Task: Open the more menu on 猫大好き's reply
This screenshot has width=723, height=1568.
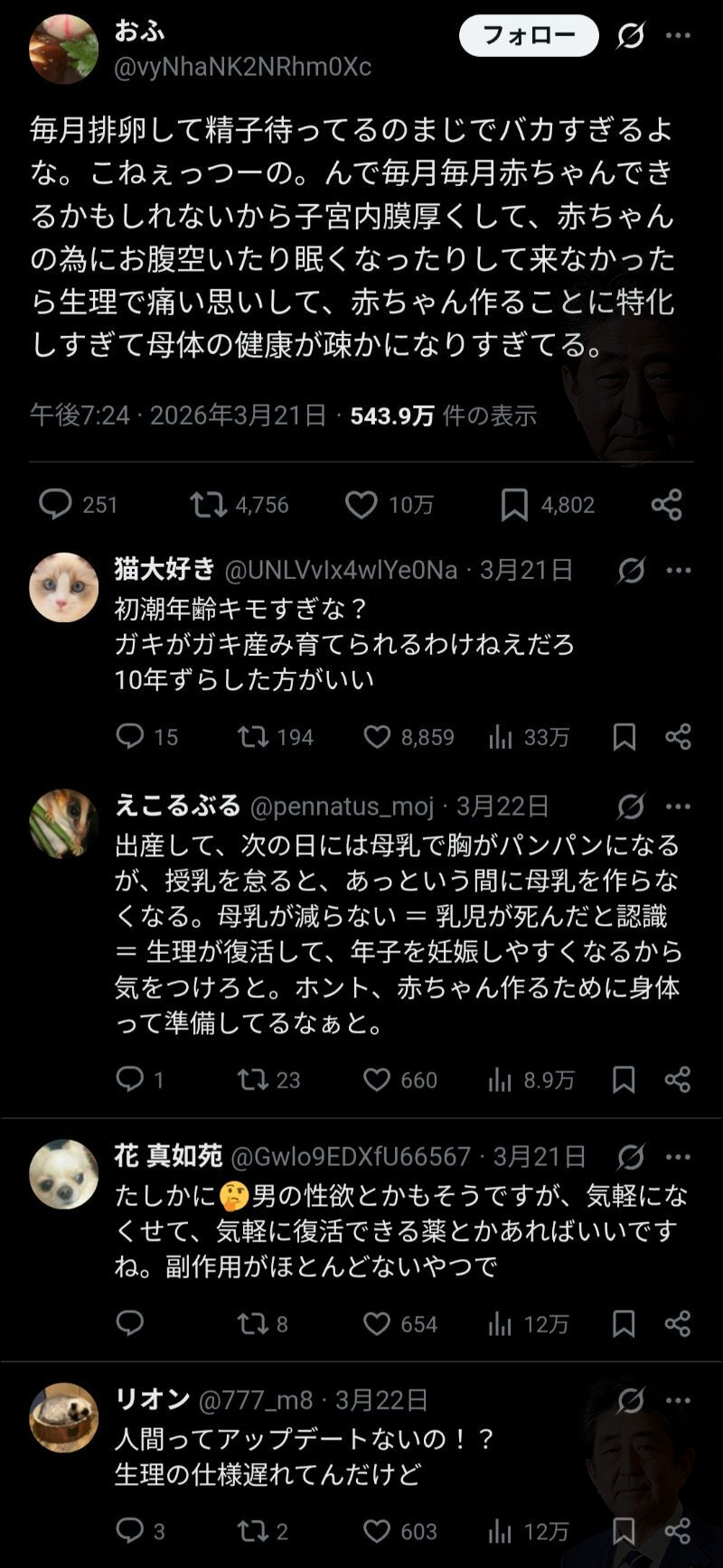Action: pos(678,570)
